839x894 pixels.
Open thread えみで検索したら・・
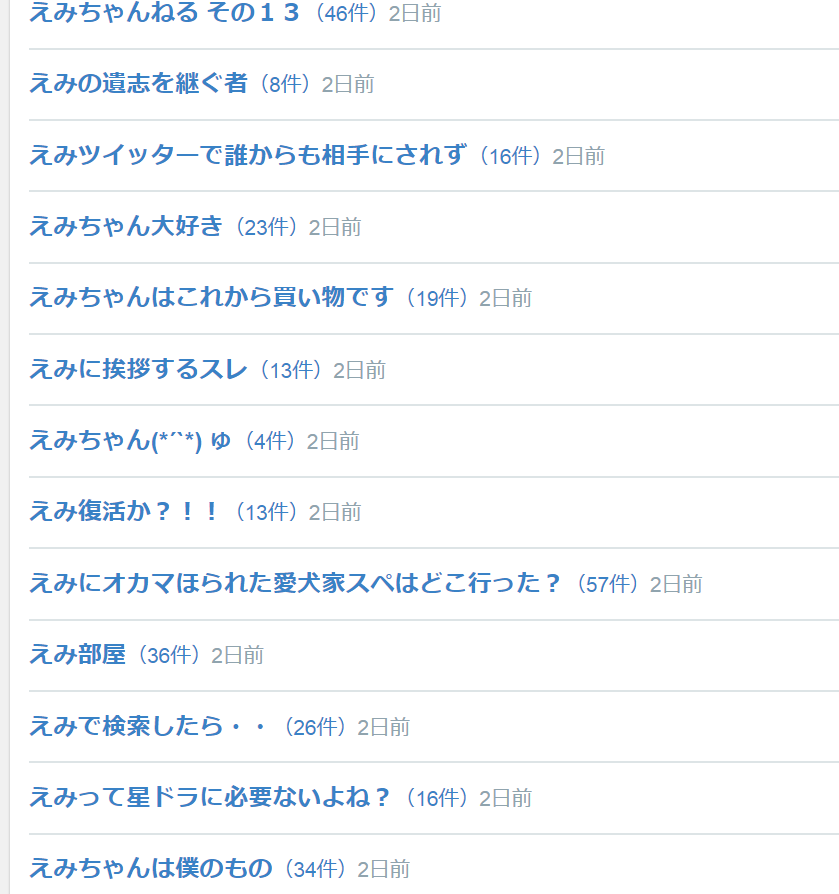150,726
